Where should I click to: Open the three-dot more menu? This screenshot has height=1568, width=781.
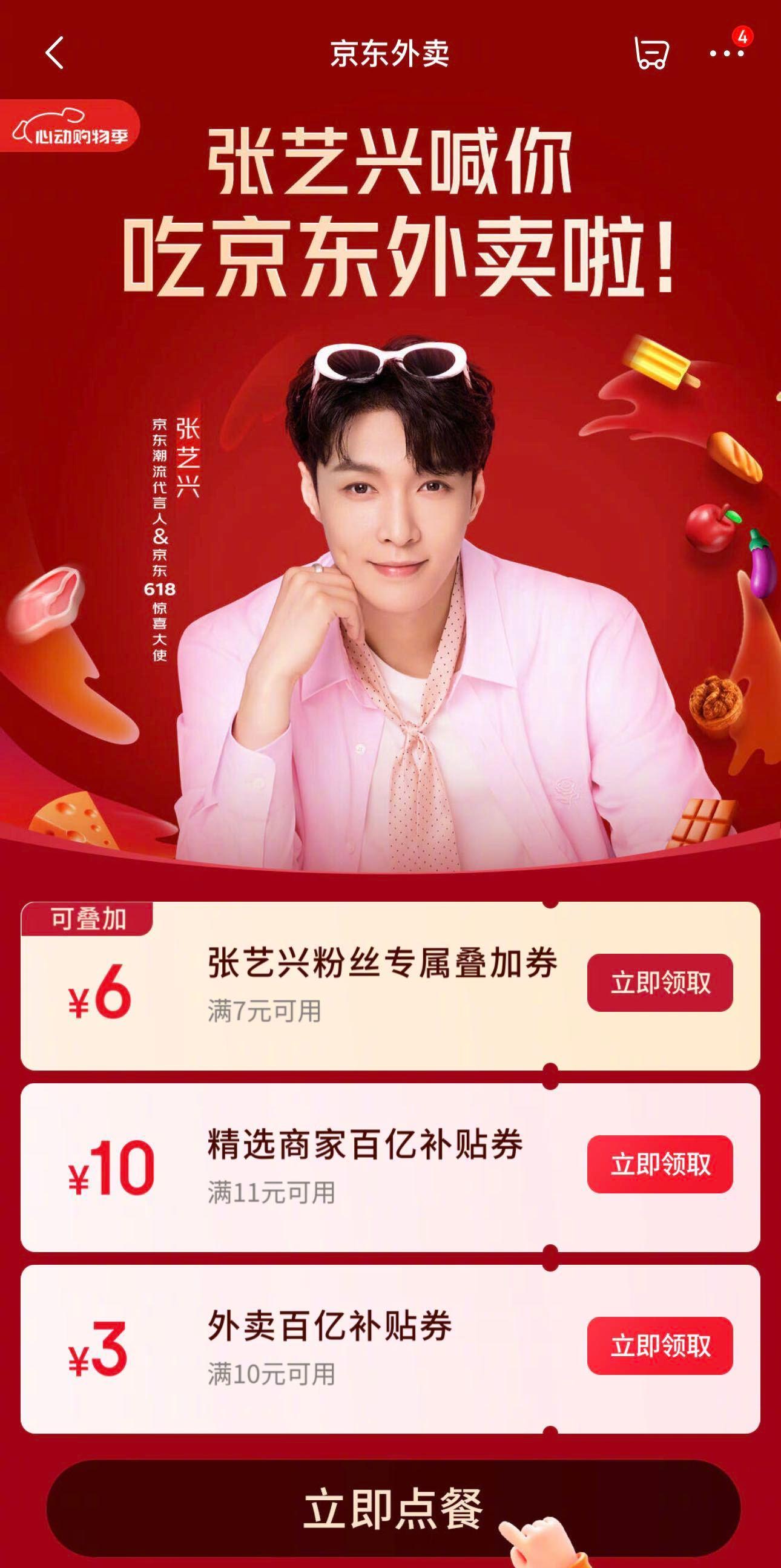[727, 53]
